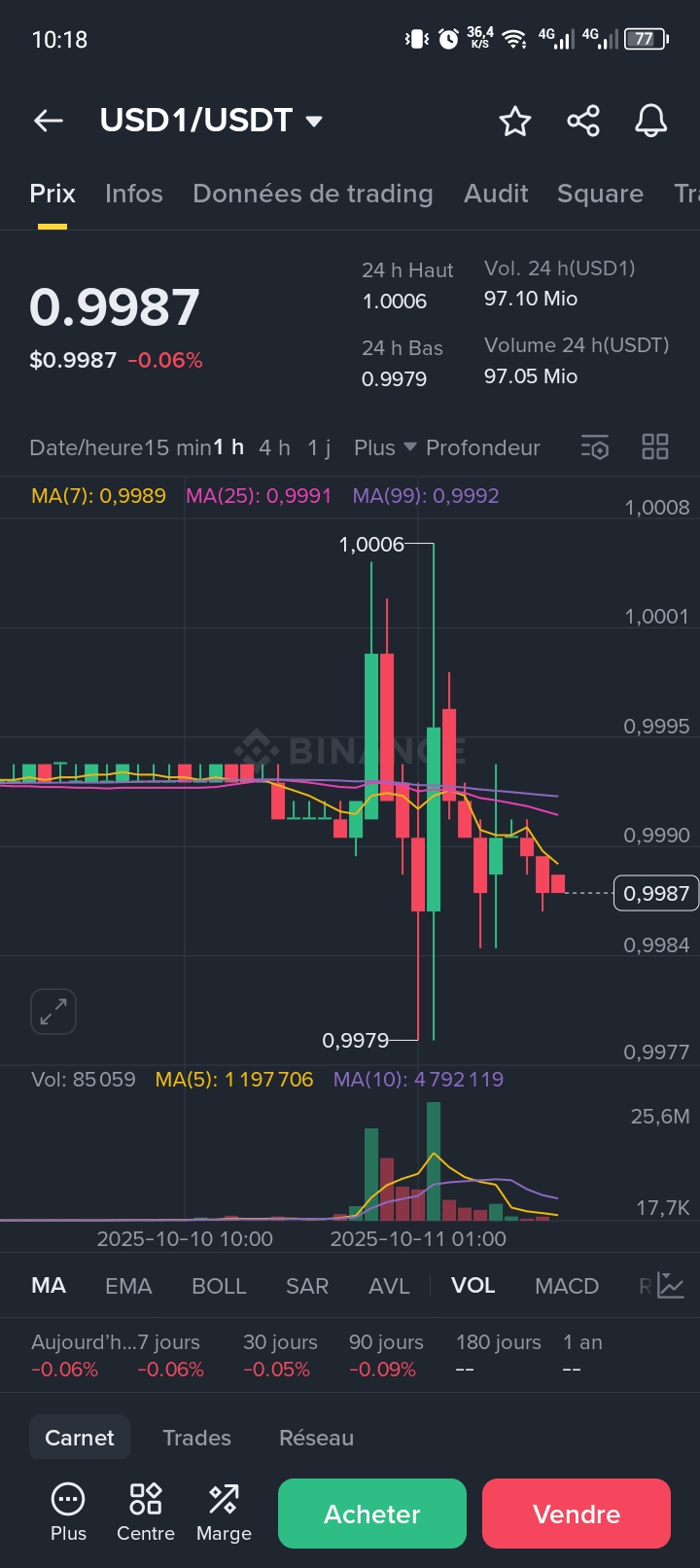Open price alert bell
Screen dimensions: 700x1568
pos(650,122)
